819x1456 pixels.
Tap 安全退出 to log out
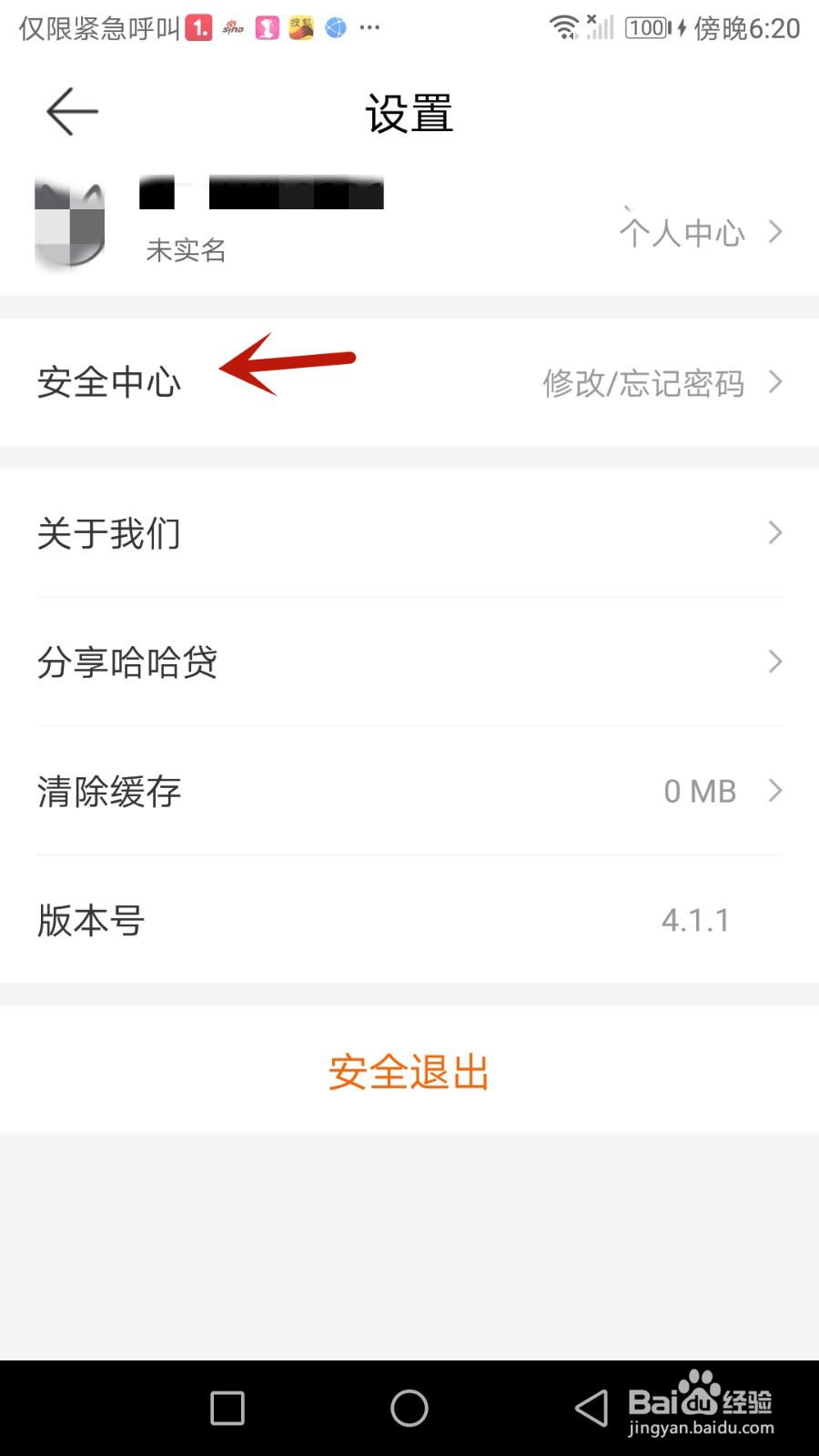409,1072
